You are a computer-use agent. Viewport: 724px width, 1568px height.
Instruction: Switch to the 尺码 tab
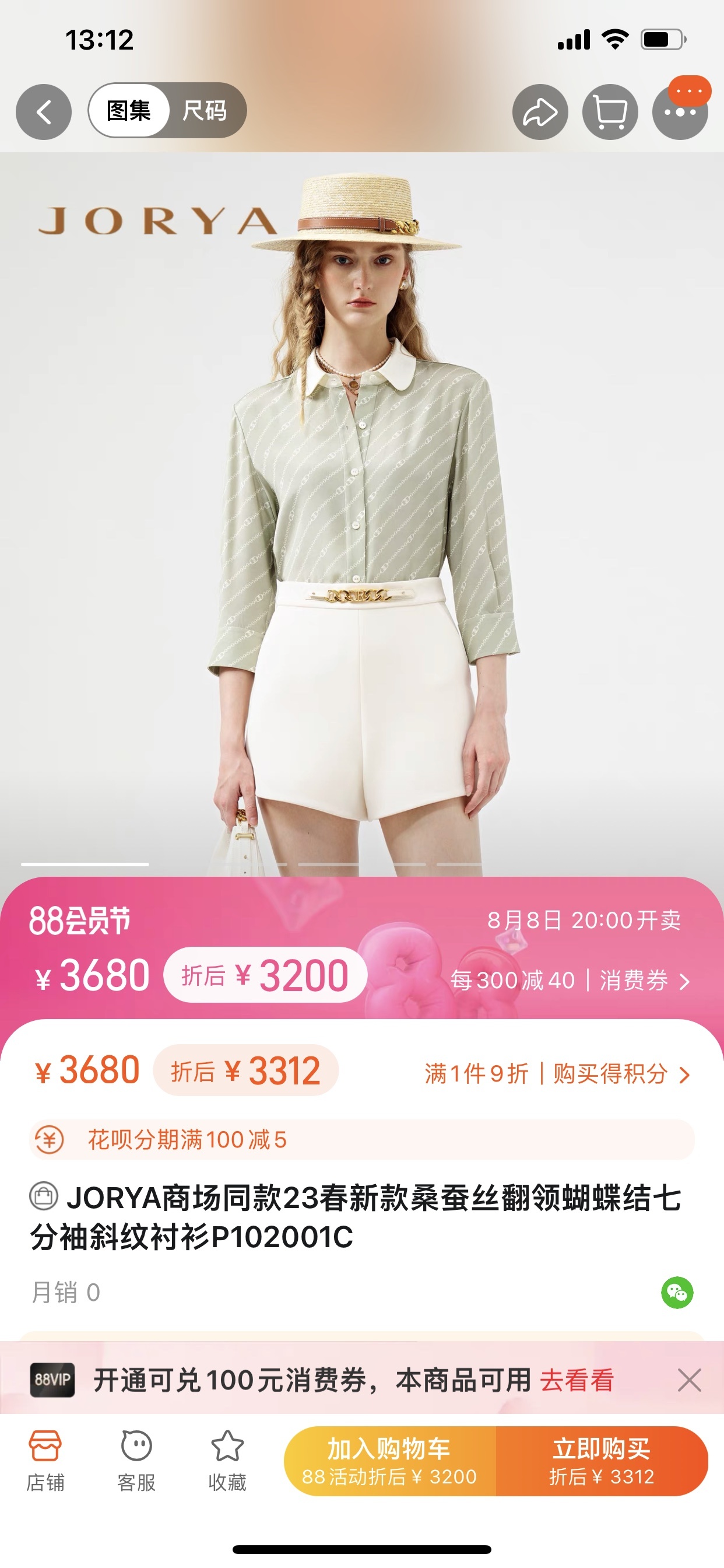[205, 111]
